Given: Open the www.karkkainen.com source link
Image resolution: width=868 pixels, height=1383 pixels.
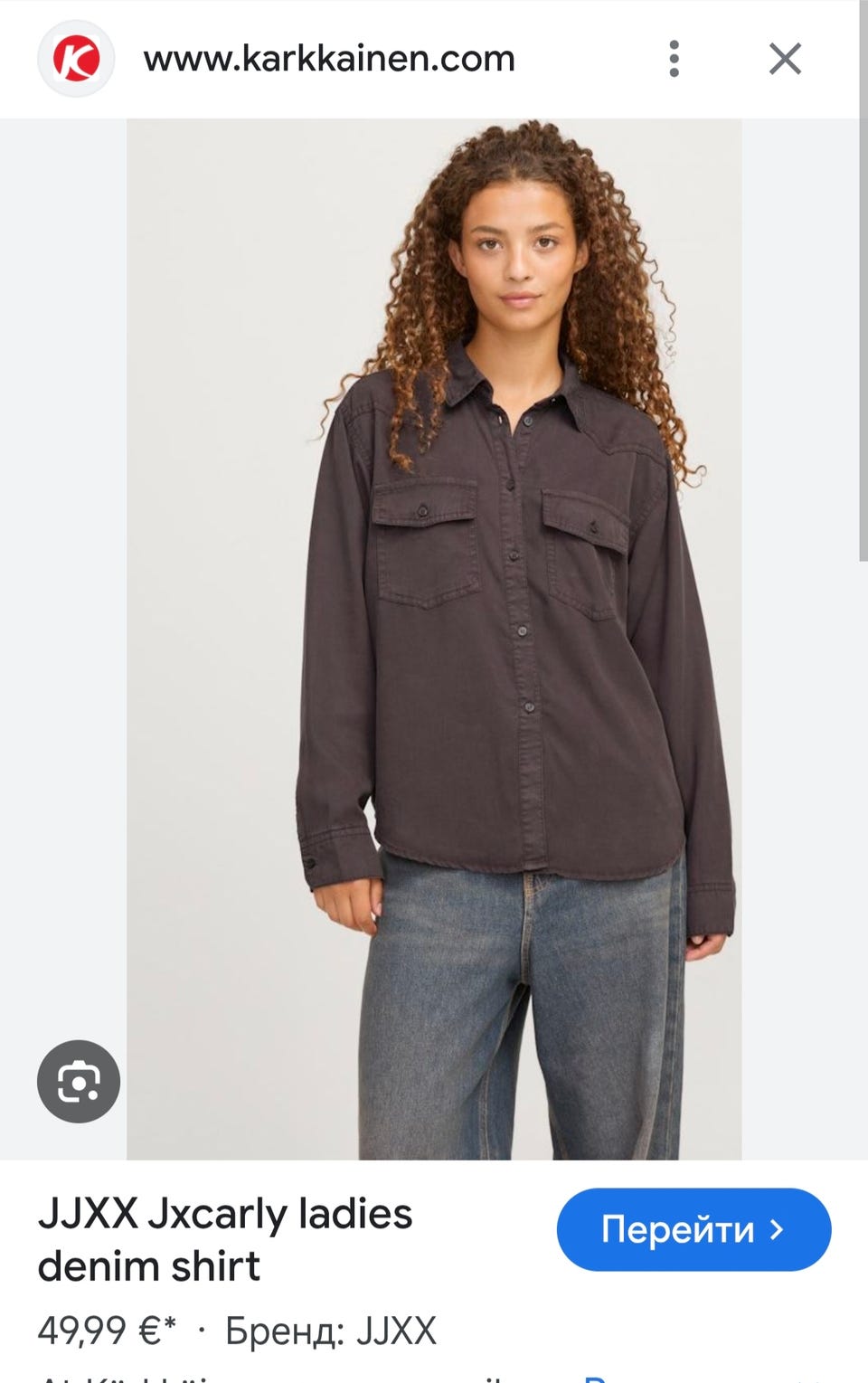Looking at the screenshot, I should [329, 59].
